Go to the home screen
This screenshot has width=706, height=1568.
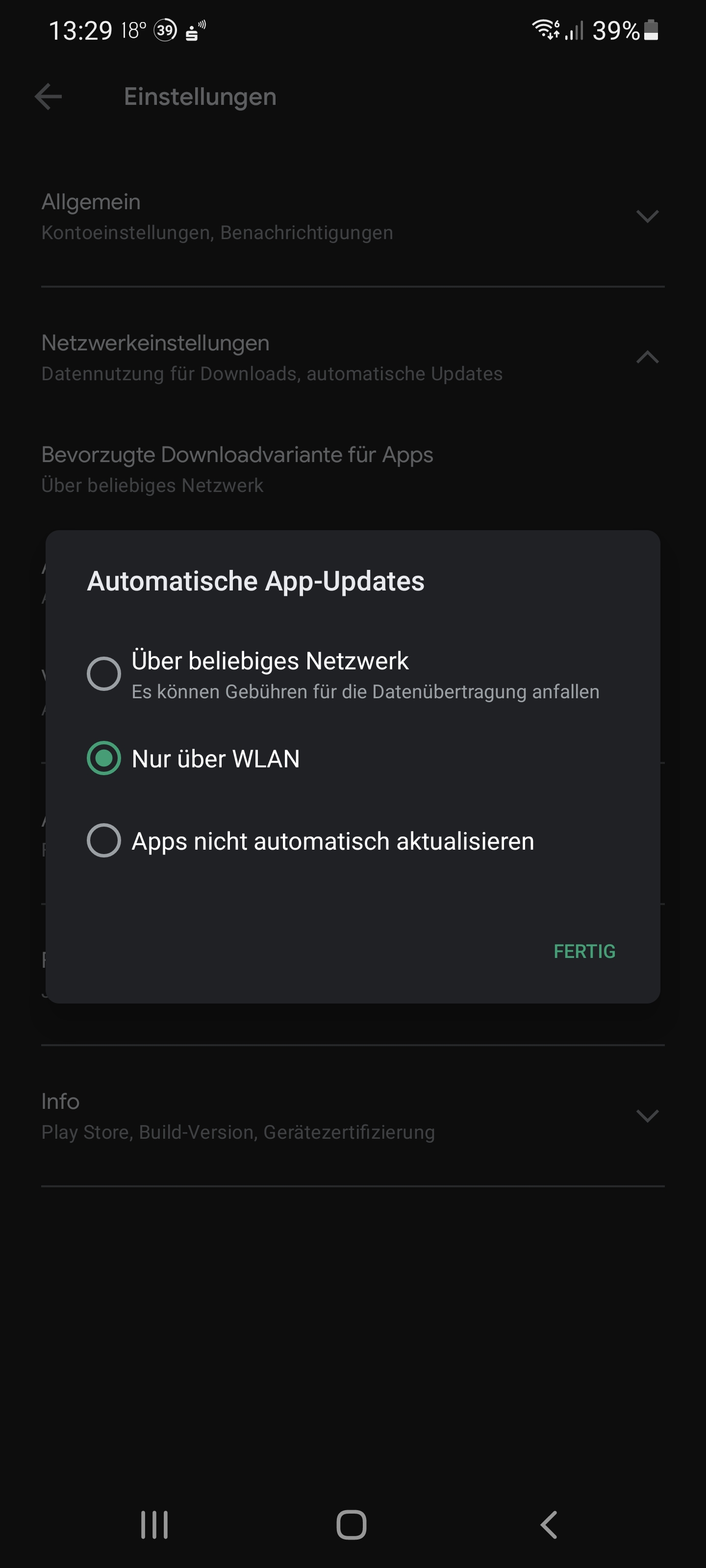[352, 1525]
